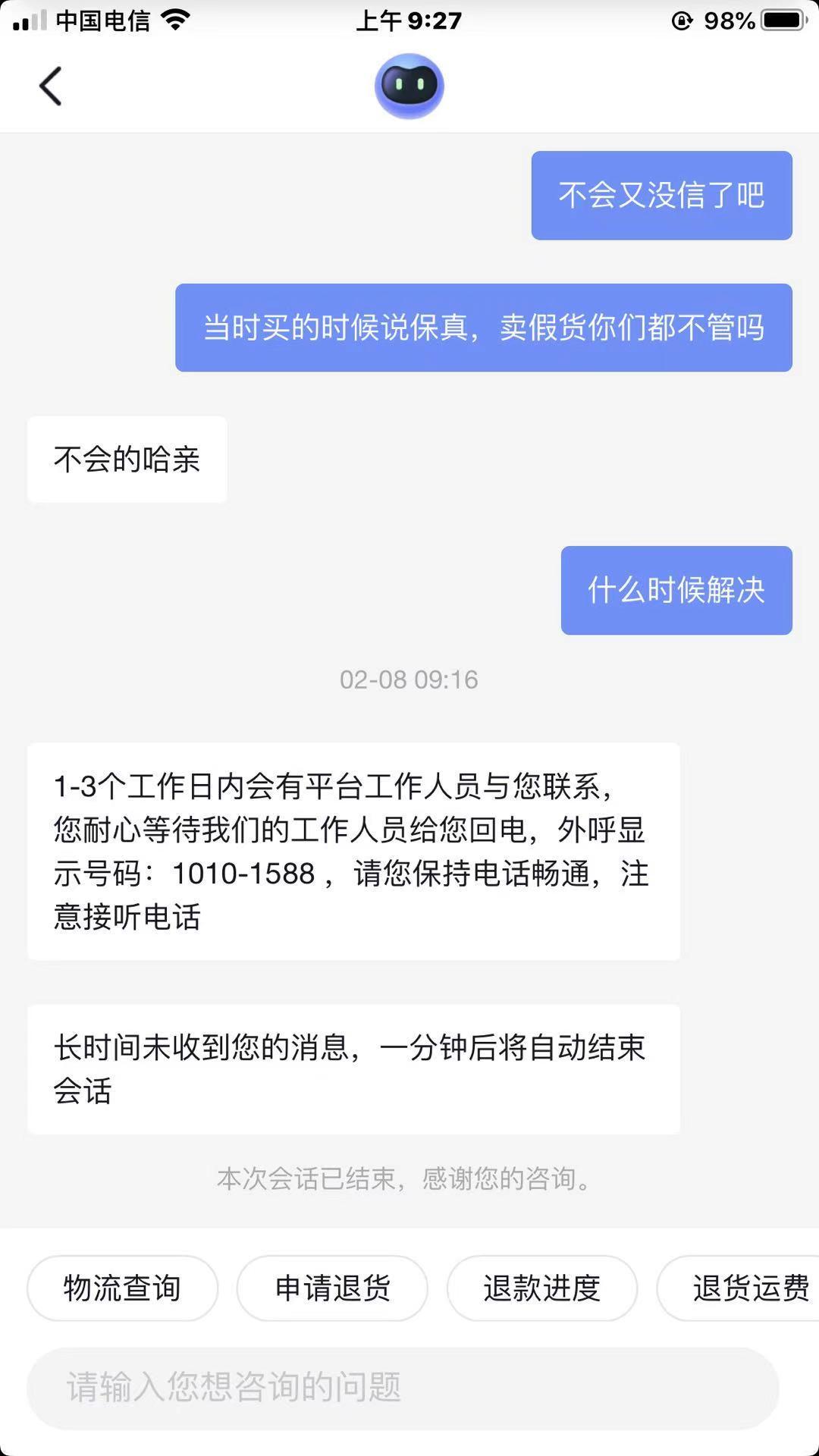Tap the 什么时候解决 sent message
The image size is (819, 1456).
point(676,591)
